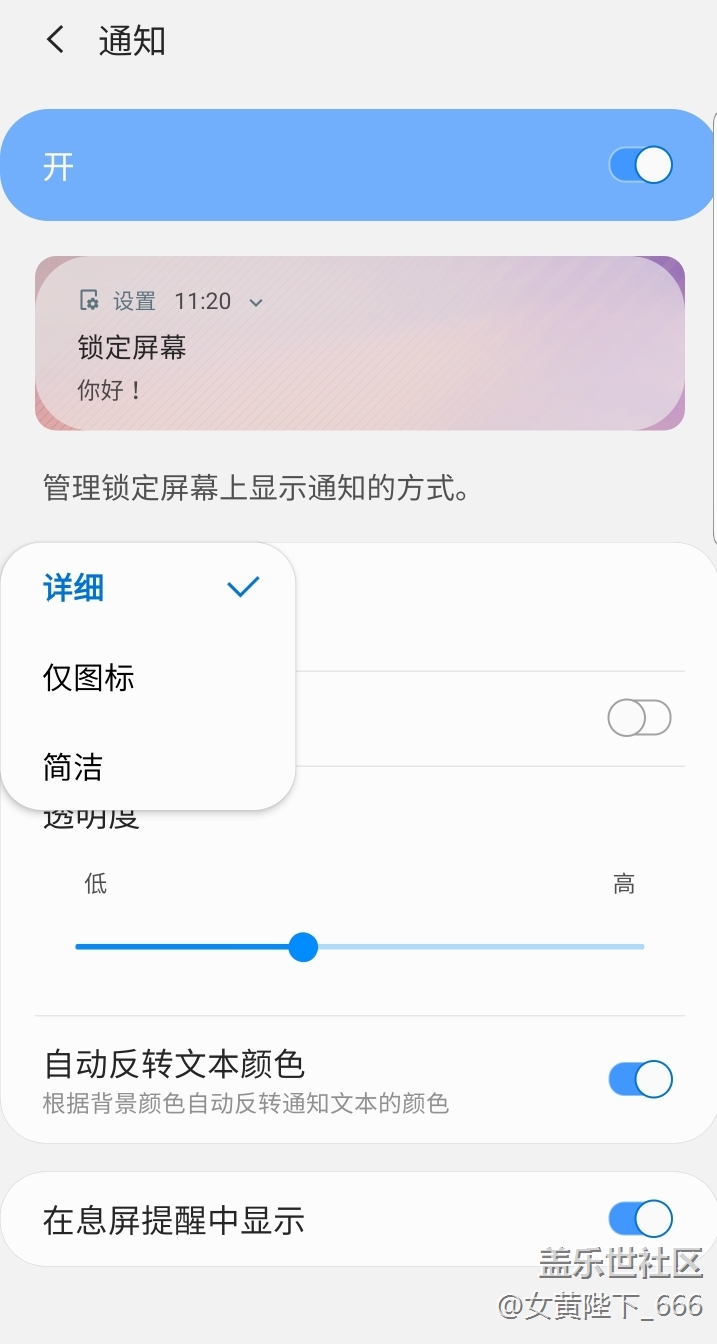Image resolution: width=717 pixels, height=1344 pixels.
Task: Turn off 在息屏提醒中显示
Action: [640, 1219]
